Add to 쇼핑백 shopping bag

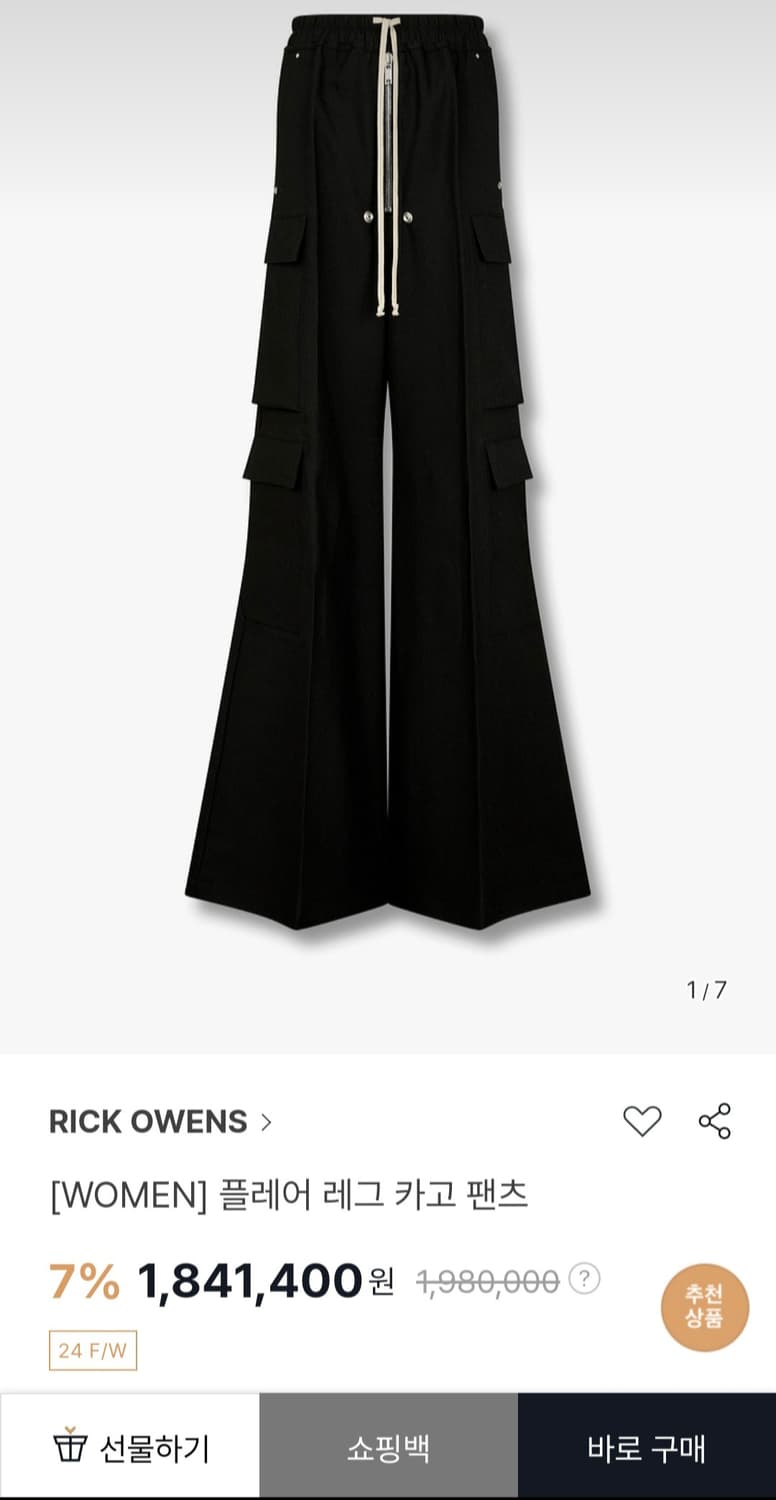[389, 1447]
